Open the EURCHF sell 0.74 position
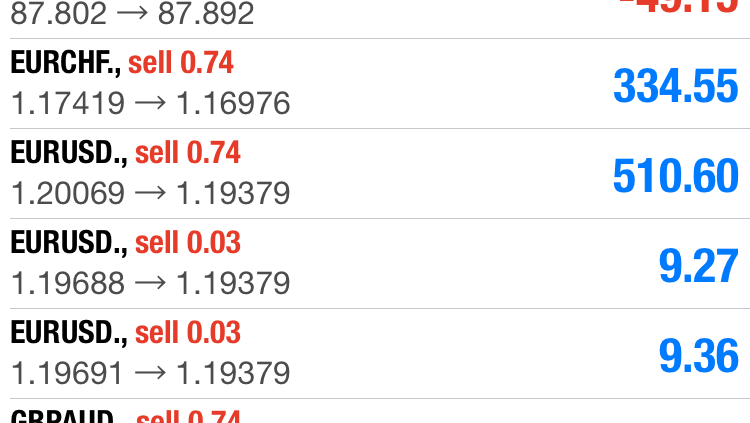The width and height of the screenshot is (750, 423). click(x=375, y=84)
